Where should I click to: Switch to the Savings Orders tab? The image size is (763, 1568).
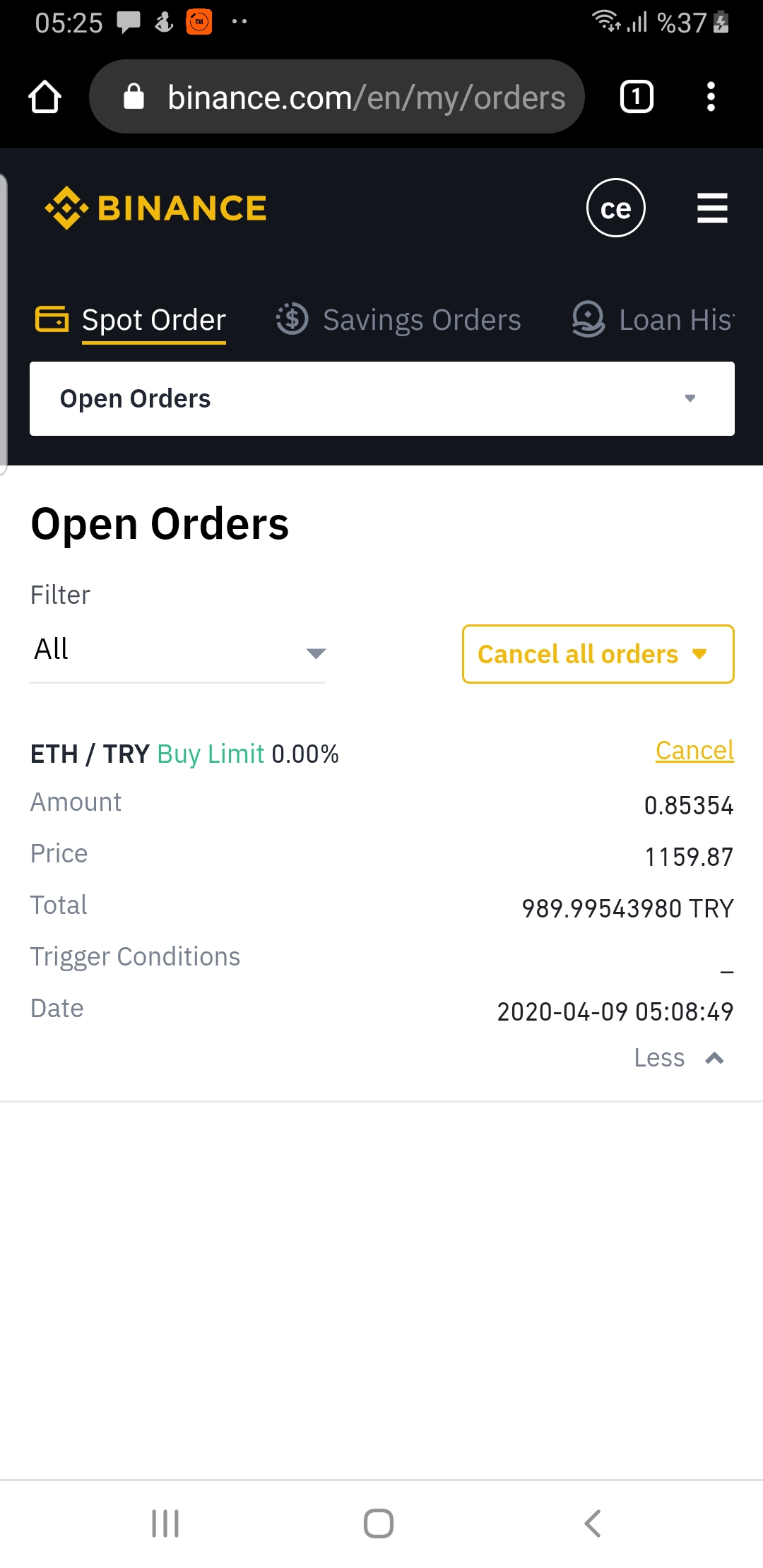(x=398, y=319)
